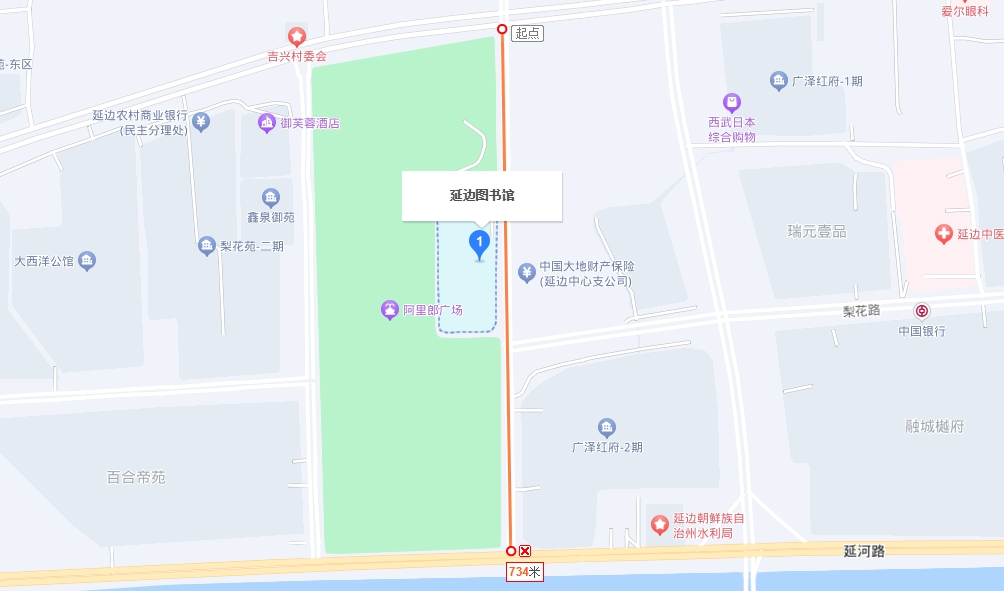Select 延边农村商业银行 bank marker
Image resolution: width=1004 pixels, height=591 pixels.
pyautogui.click(x=202, y=122)
